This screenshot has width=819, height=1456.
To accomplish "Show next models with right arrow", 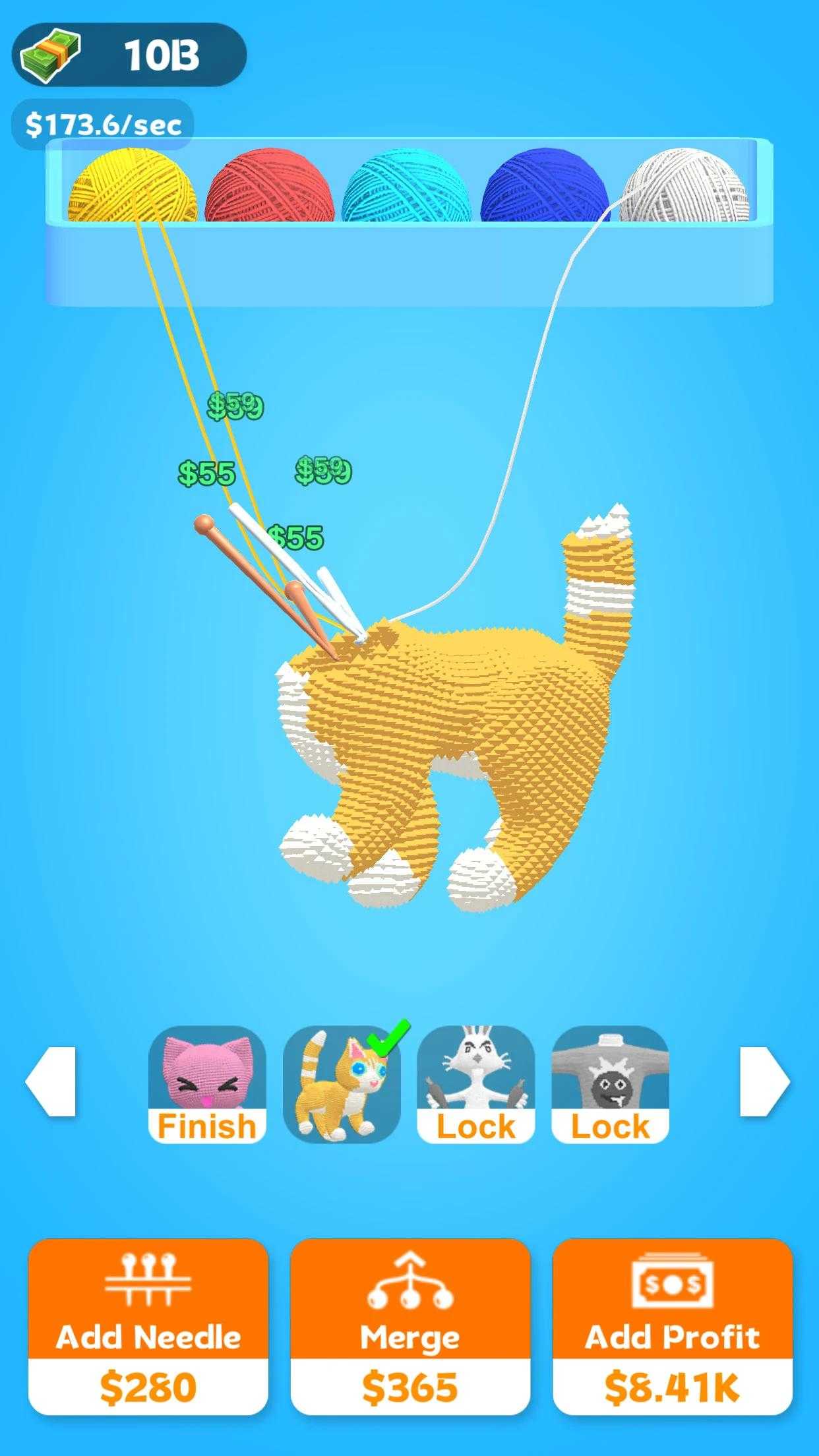I will point(765,1081).
